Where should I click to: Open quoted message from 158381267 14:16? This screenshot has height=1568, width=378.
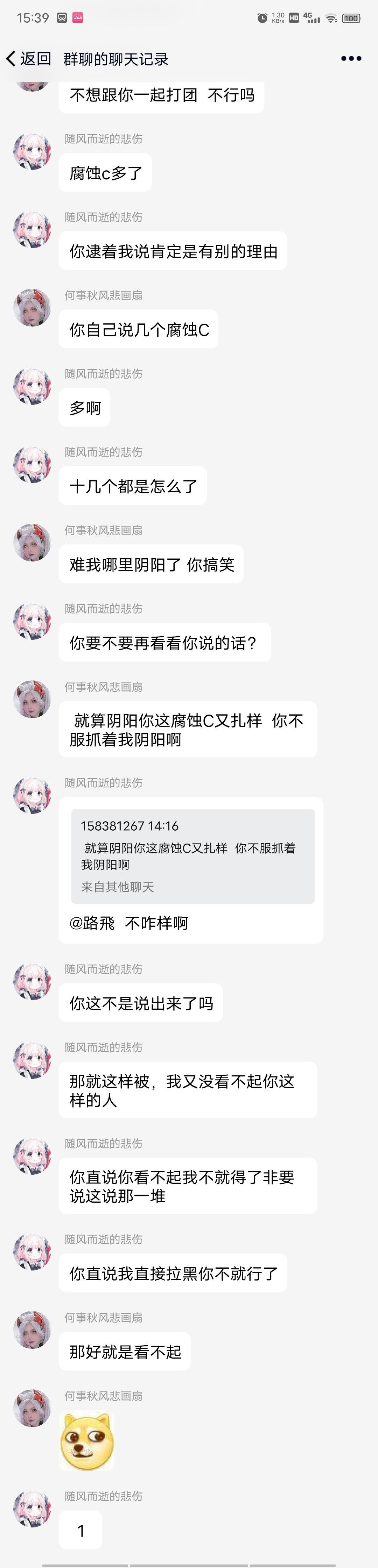coord(192,855)
